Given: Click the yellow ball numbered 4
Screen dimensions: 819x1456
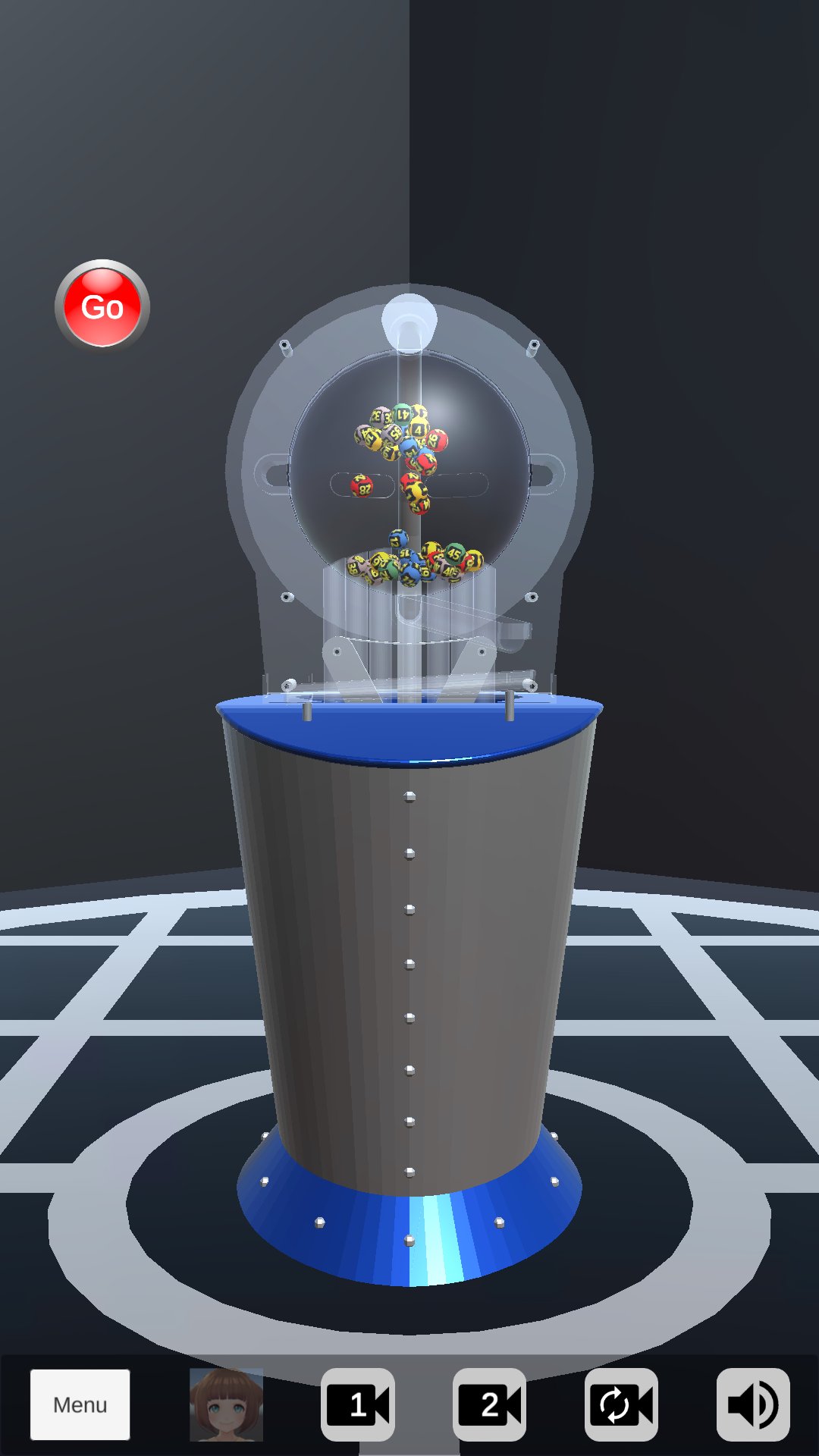Looking at the screenshot, I should (x=417, y=428).
